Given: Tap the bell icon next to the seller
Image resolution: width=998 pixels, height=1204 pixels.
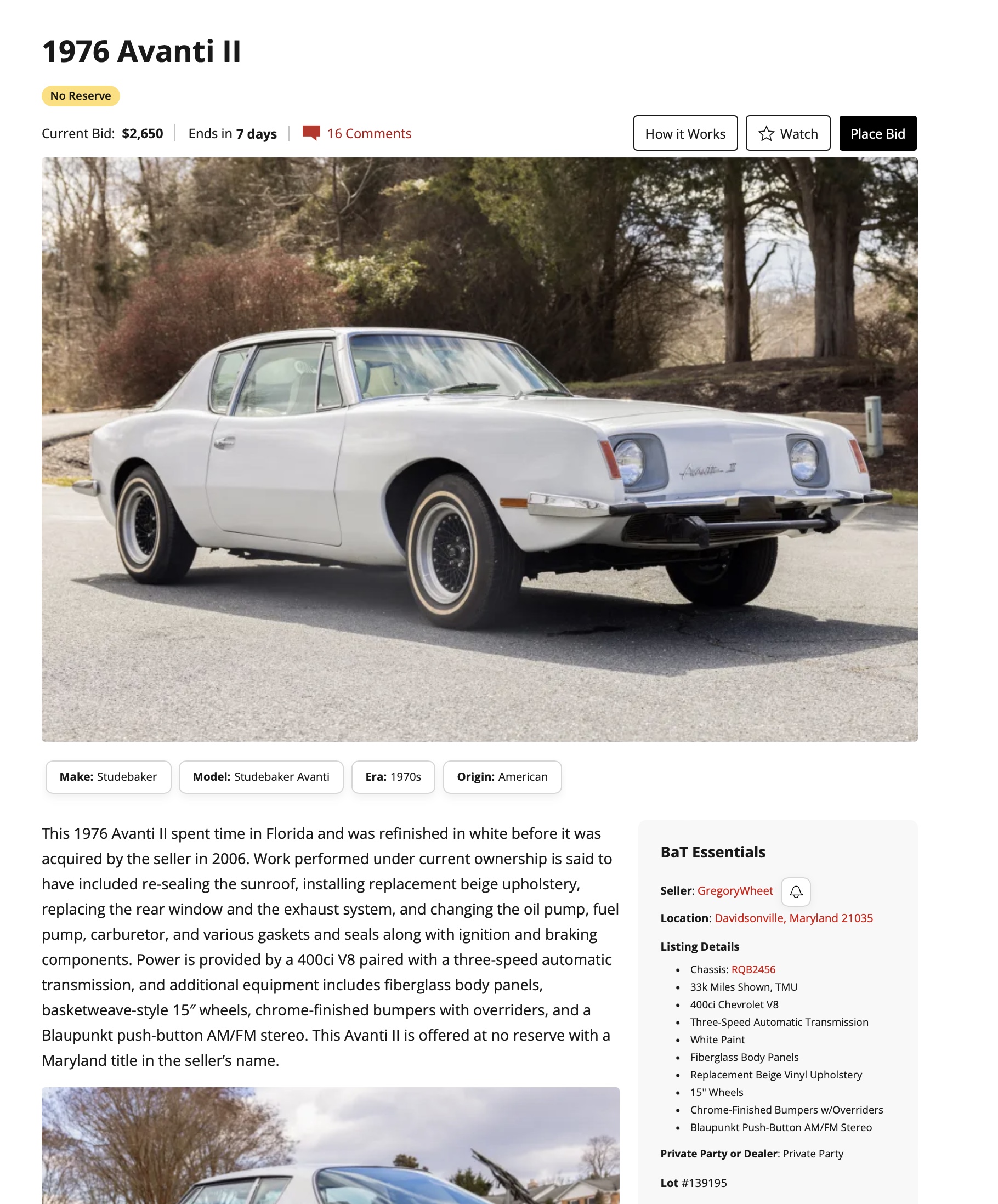Looking at the screenshot, I should (796, 891).
